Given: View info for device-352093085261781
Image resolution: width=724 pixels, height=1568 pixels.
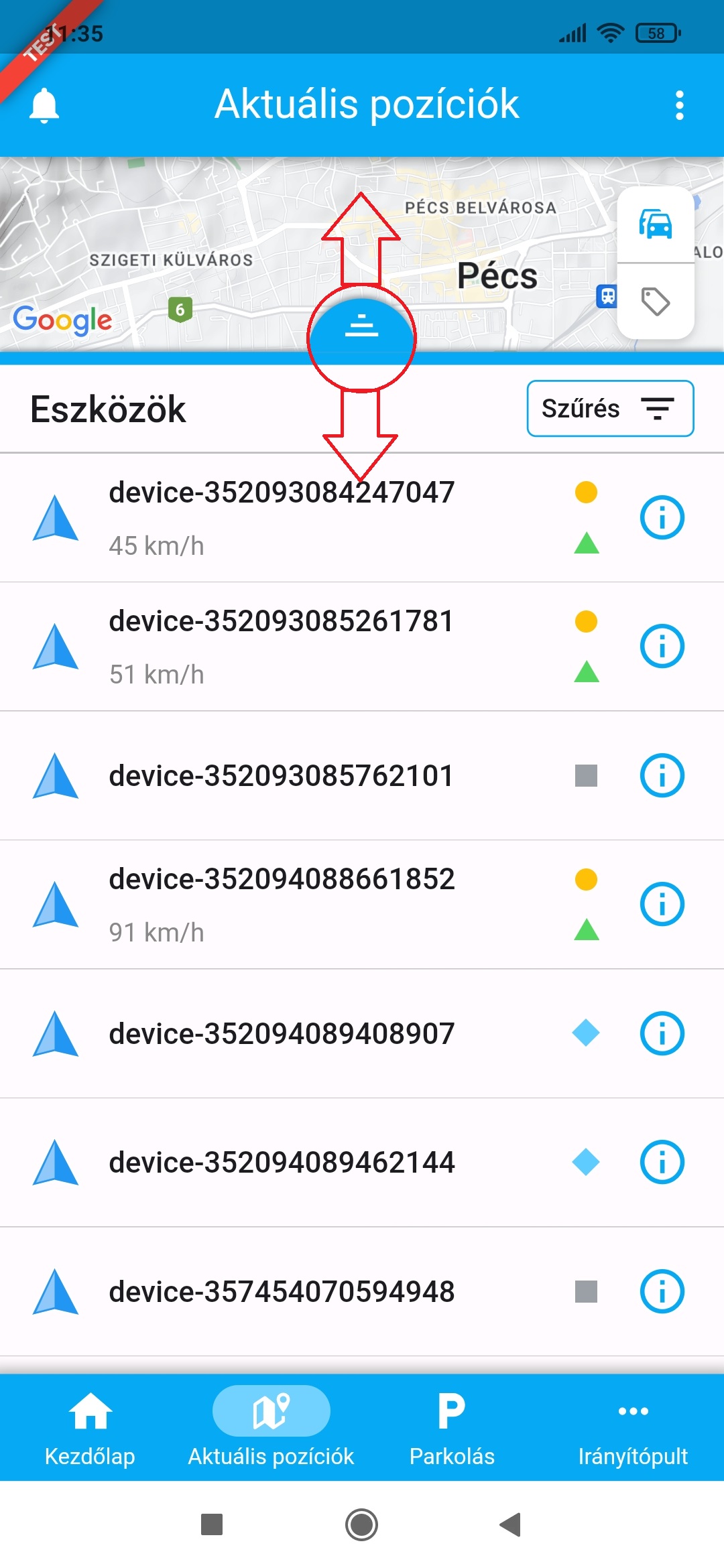Looking at the screenshot, I should tap(662, 647).
